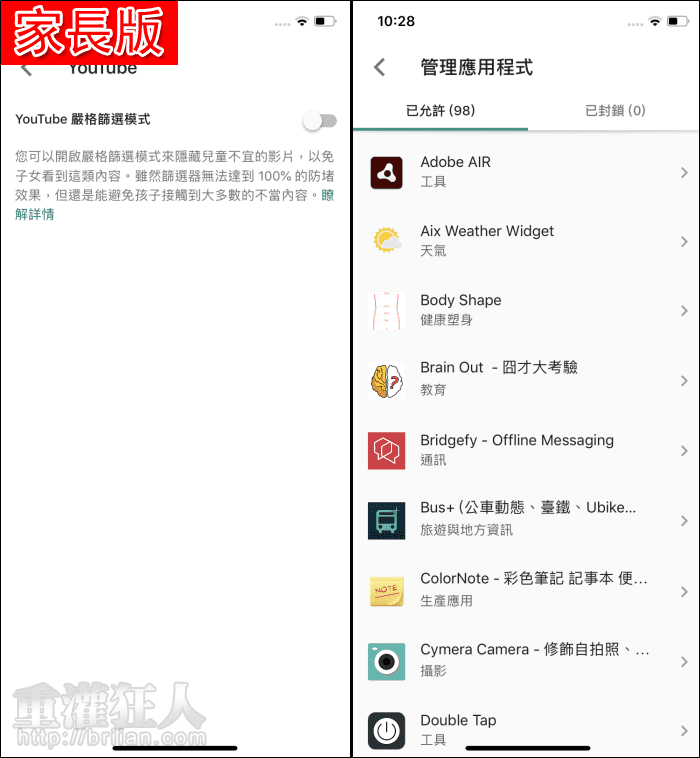
Task: Go back from 管理應用程式 screen
Action: [x=379, y=67]
